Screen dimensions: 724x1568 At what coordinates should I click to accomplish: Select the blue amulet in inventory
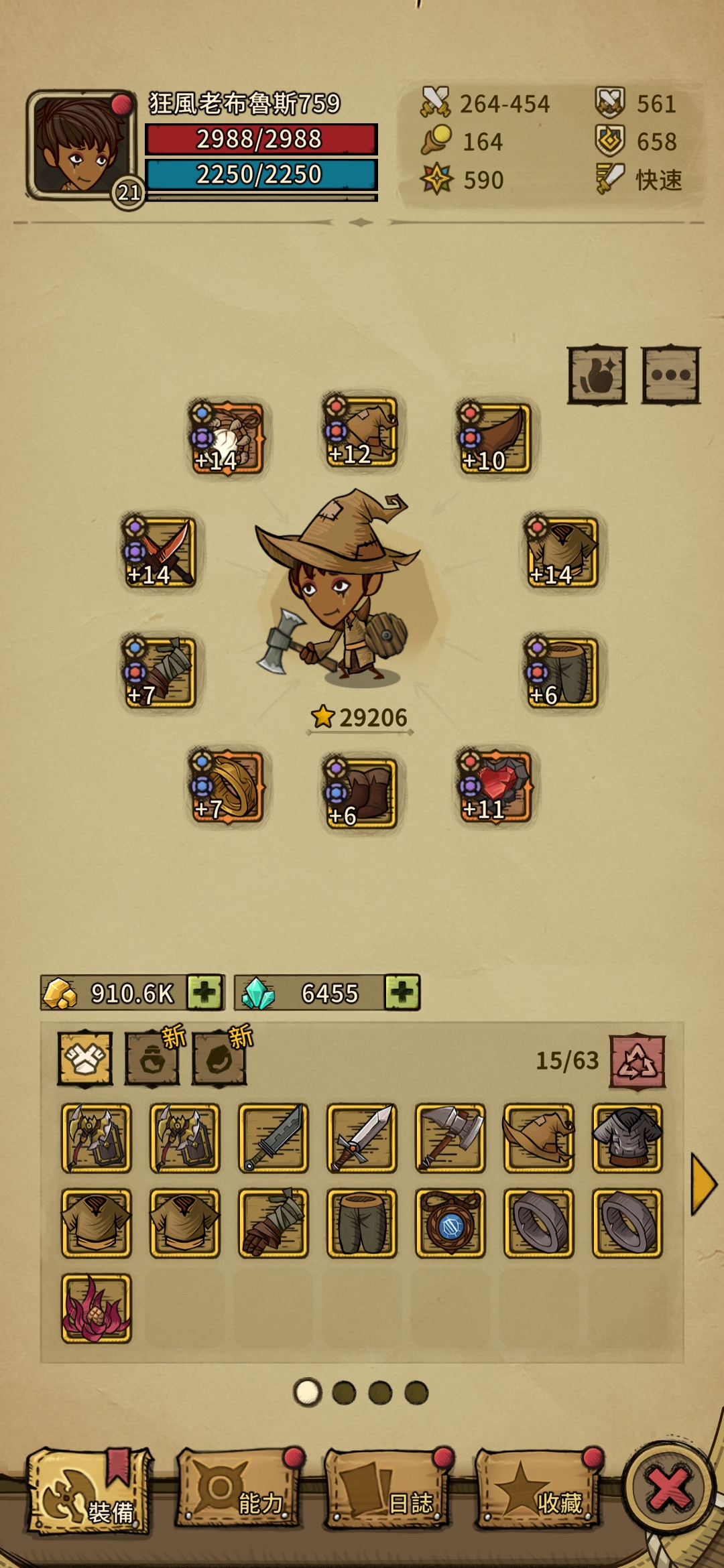(x=450, y=1224)
